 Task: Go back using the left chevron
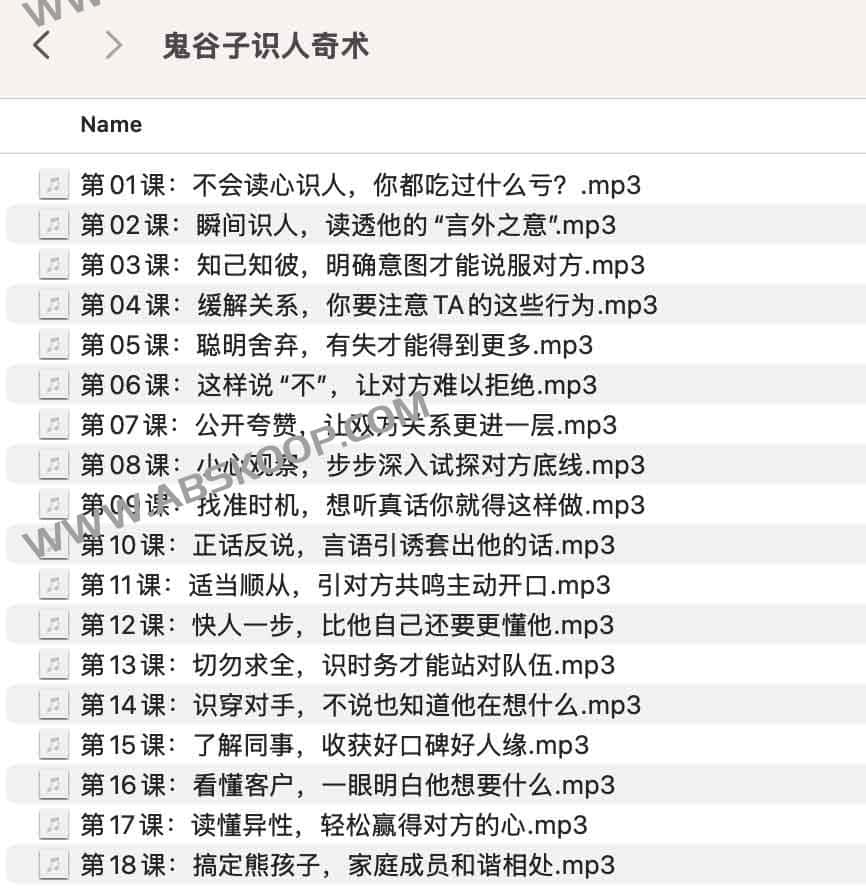(40, 45)
